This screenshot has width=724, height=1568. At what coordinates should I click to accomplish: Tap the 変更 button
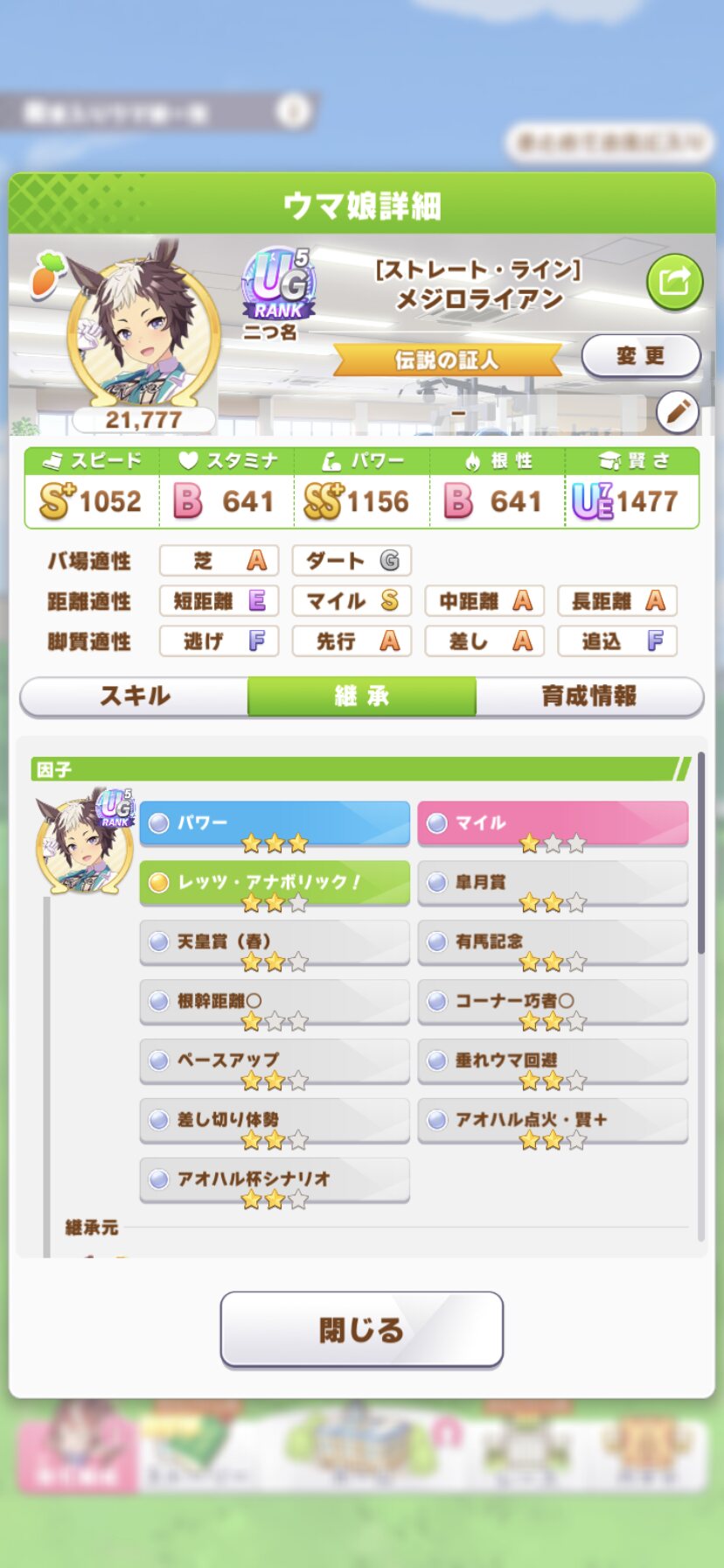[x=641, y=356]
